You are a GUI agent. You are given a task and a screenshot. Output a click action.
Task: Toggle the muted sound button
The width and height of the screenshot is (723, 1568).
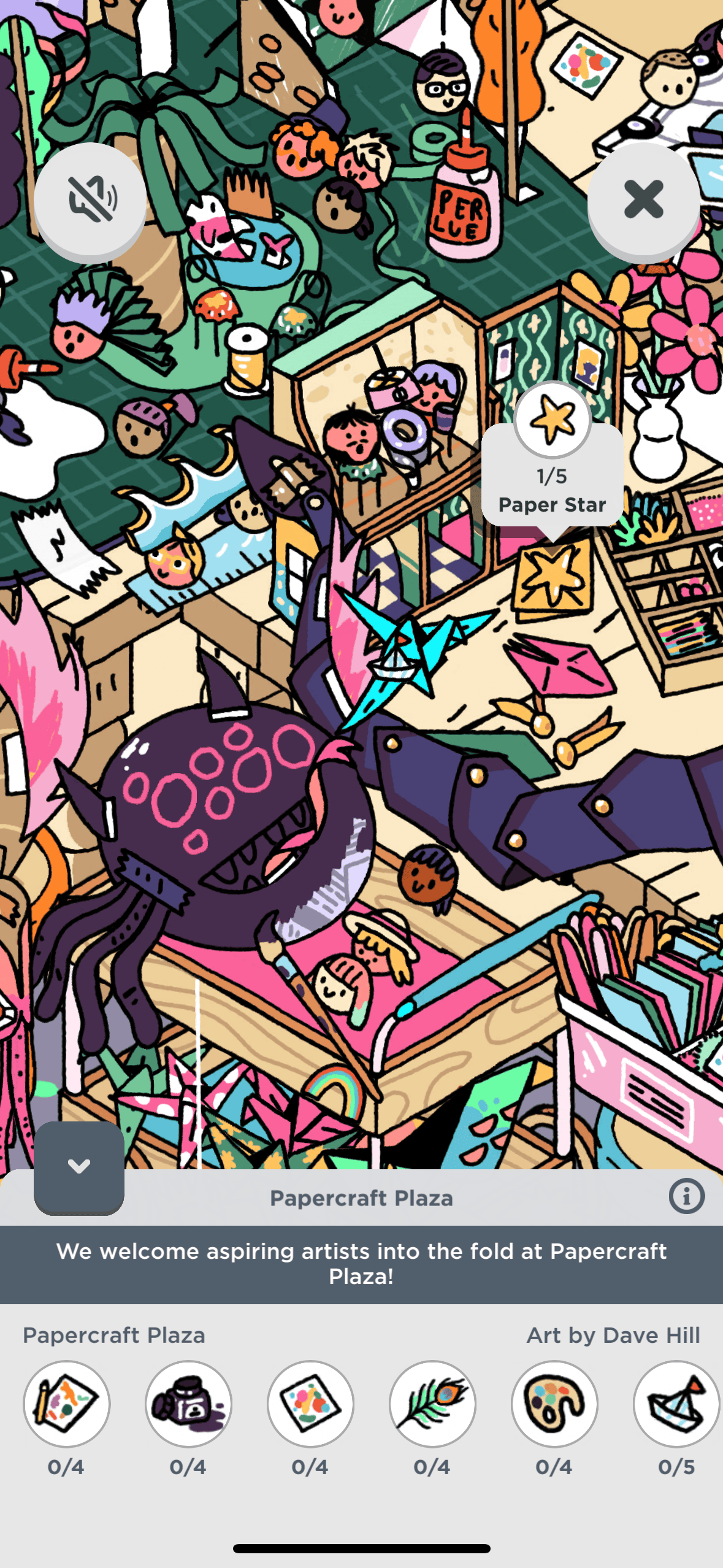pyautogui.click(x=91, y=199)
